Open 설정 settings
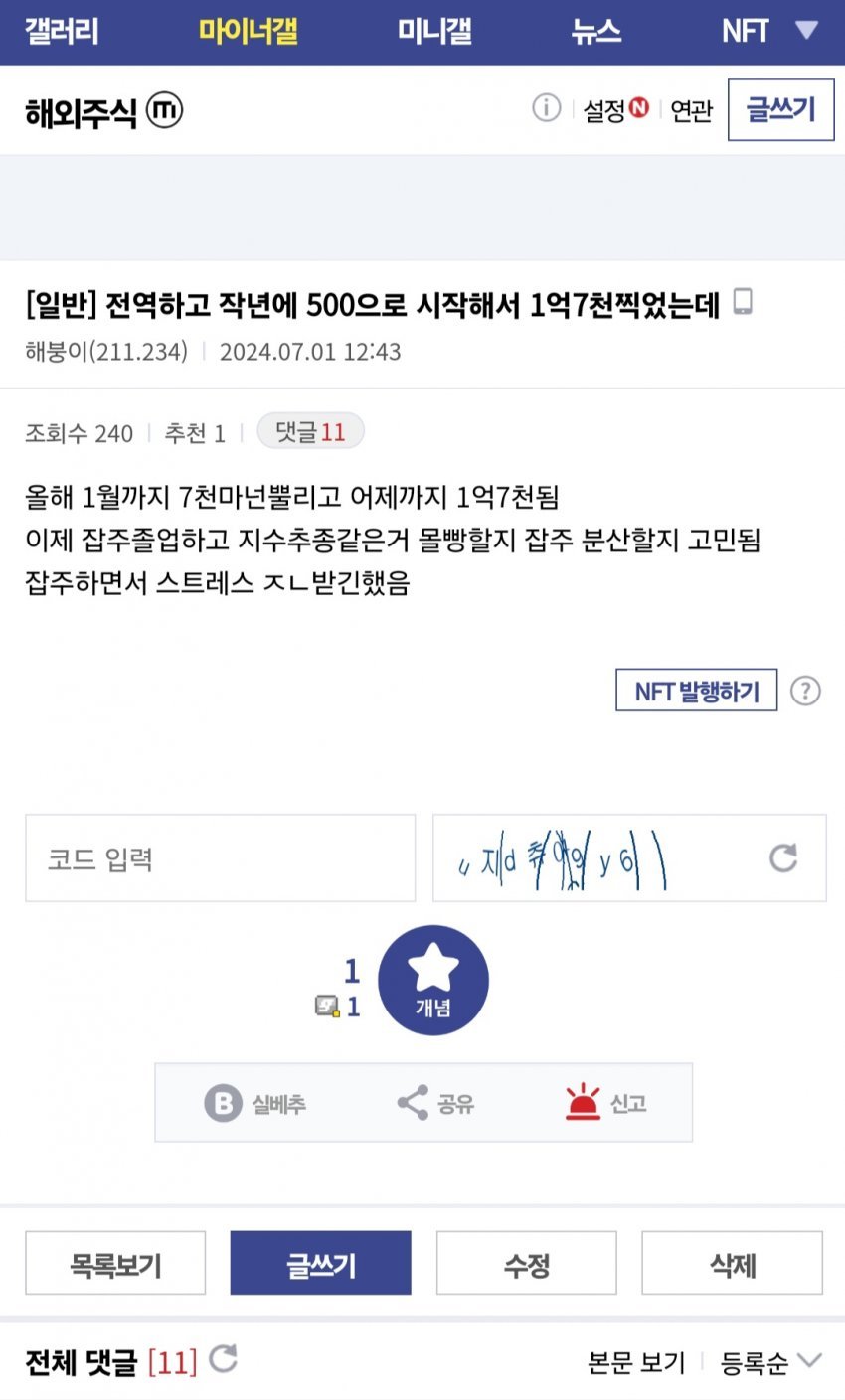845x1400 pixels. click(x=615, y=110)
